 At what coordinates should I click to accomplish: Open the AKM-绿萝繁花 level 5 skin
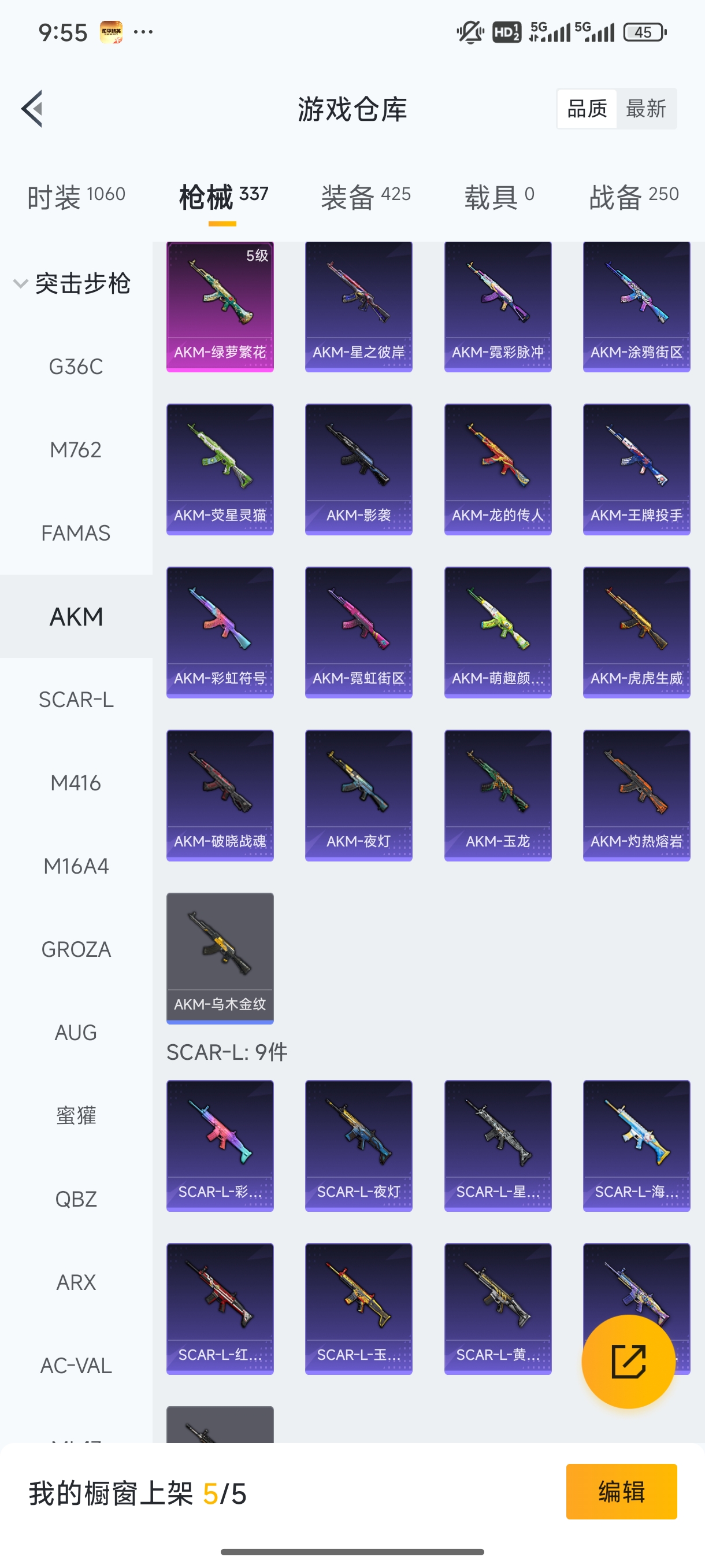(220, 307)
